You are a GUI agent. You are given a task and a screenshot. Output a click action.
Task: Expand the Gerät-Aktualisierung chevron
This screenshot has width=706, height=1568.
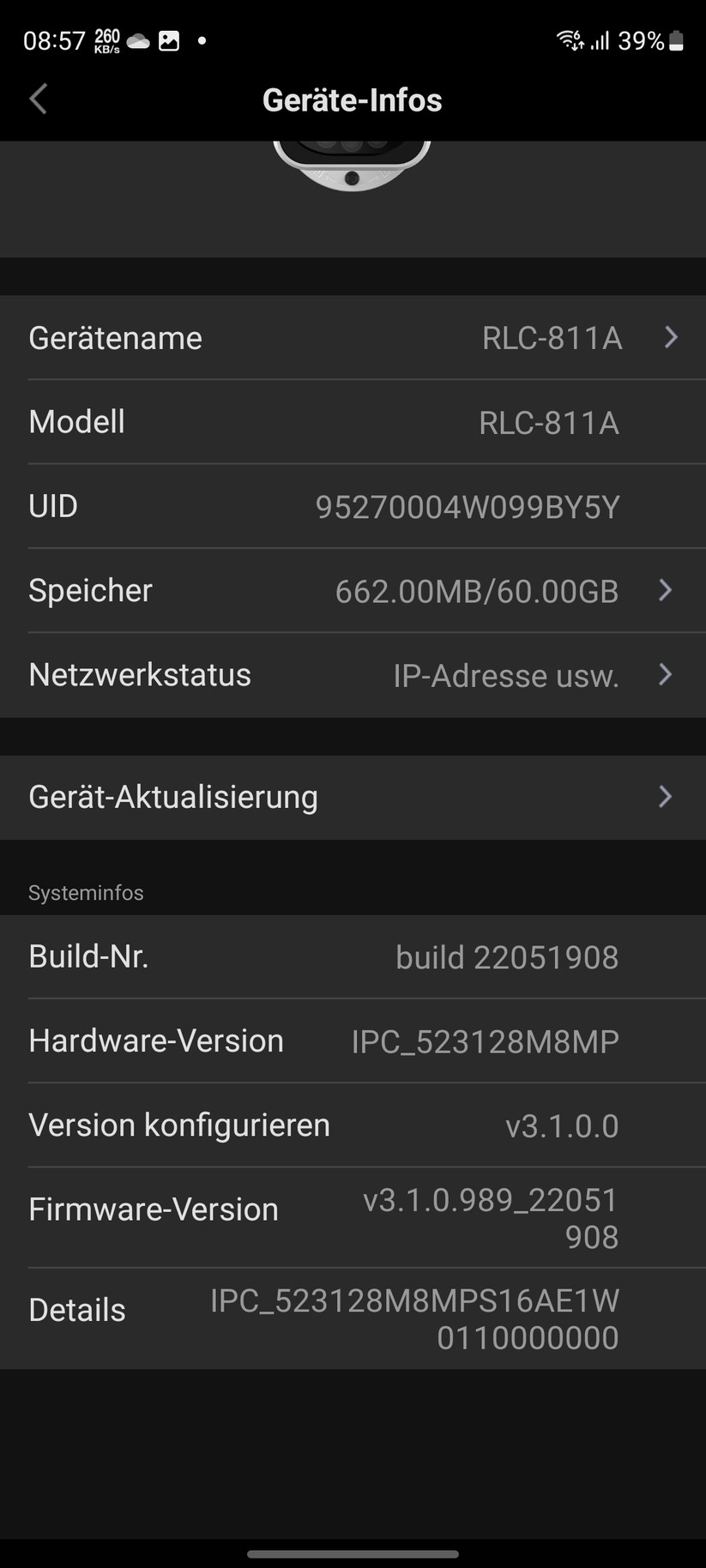tap(667, 797)
